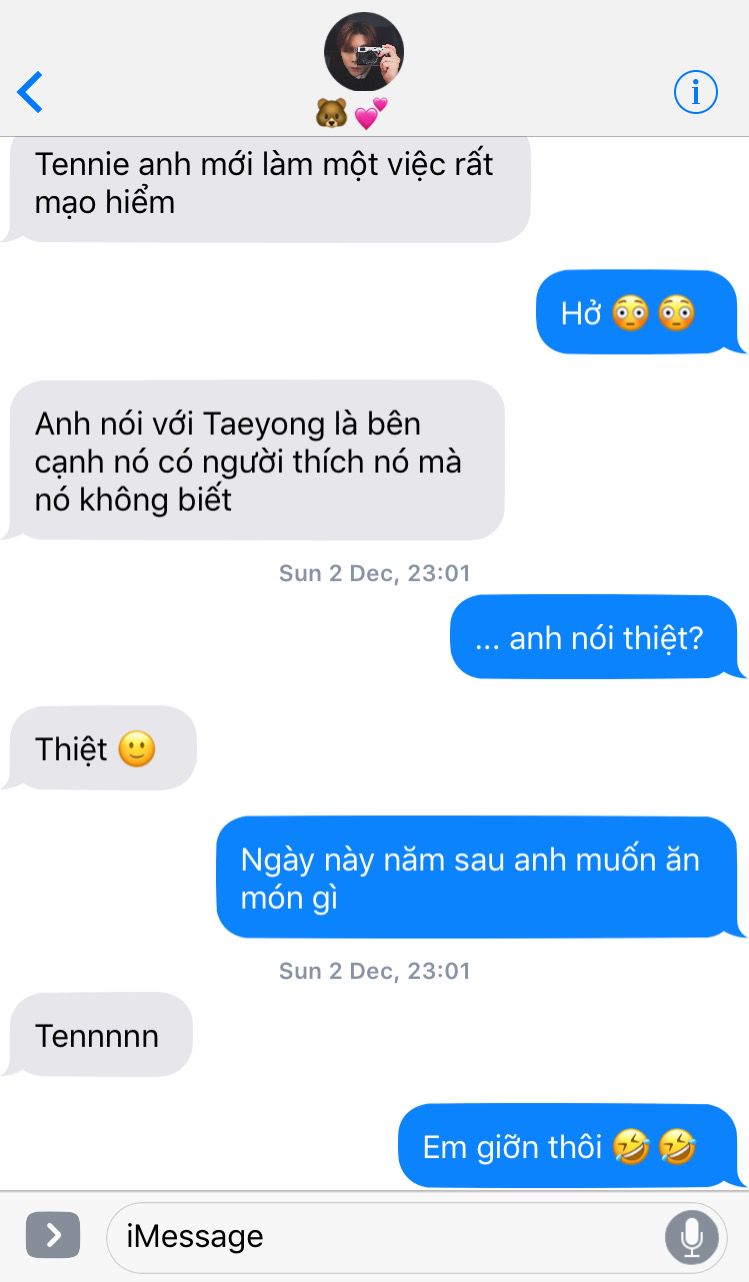Tap the iMessage text field
The image size is (749, 1282).
(x=385, y=1237)
